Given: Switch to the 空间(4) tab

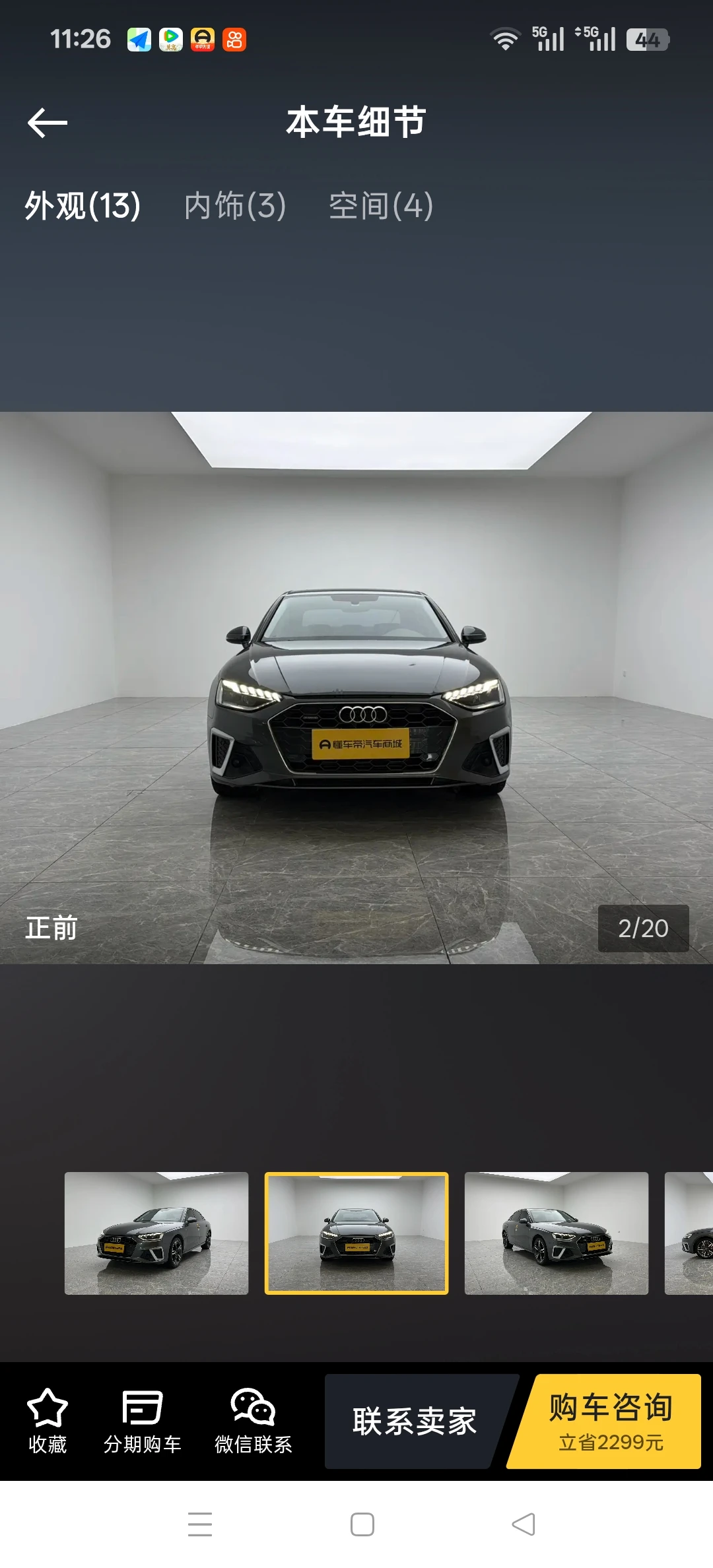Looking at the screenshot, I should [381, 205].
